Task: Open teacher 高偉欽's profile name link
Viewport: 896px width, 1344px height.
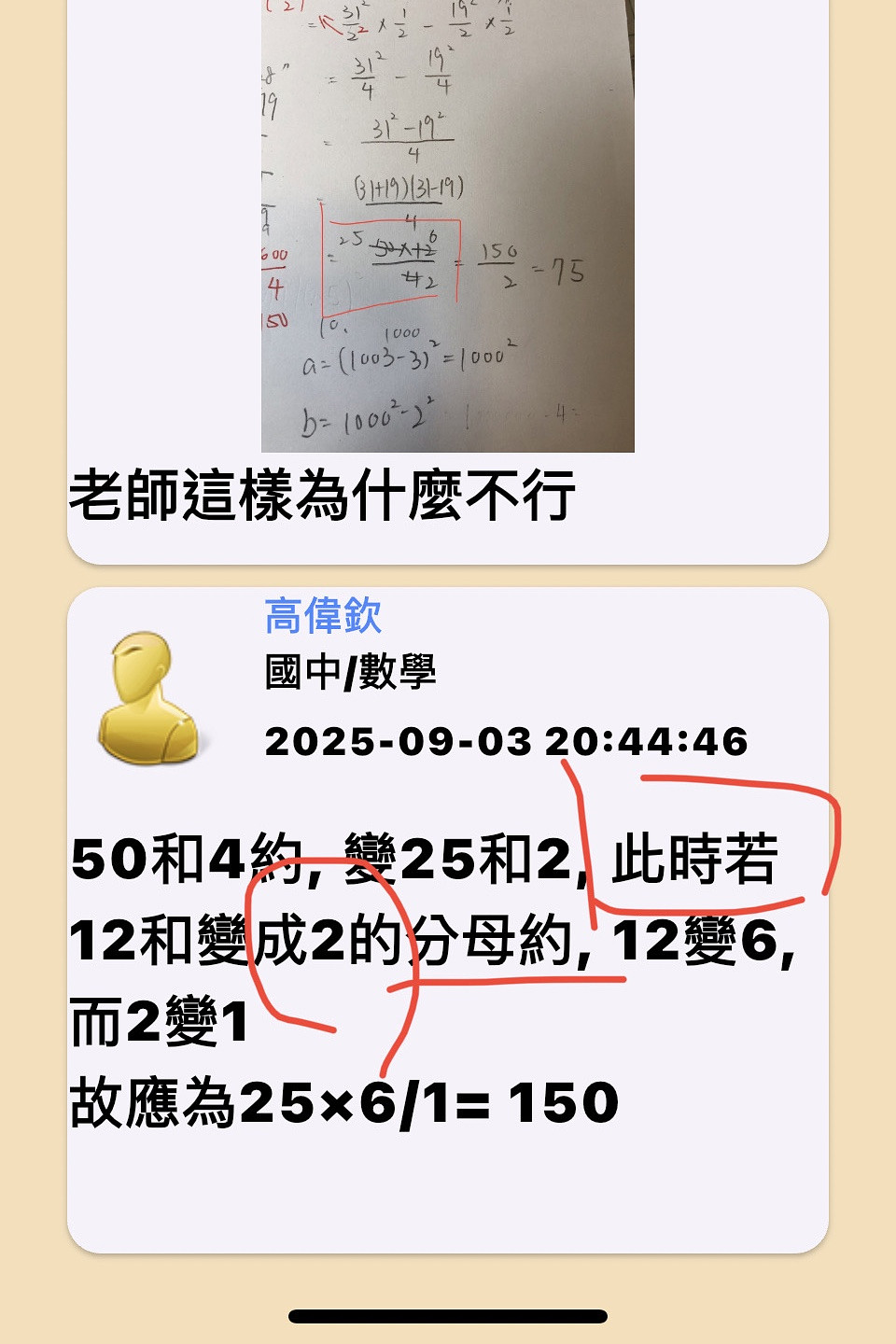Action: tap(323, 616)
